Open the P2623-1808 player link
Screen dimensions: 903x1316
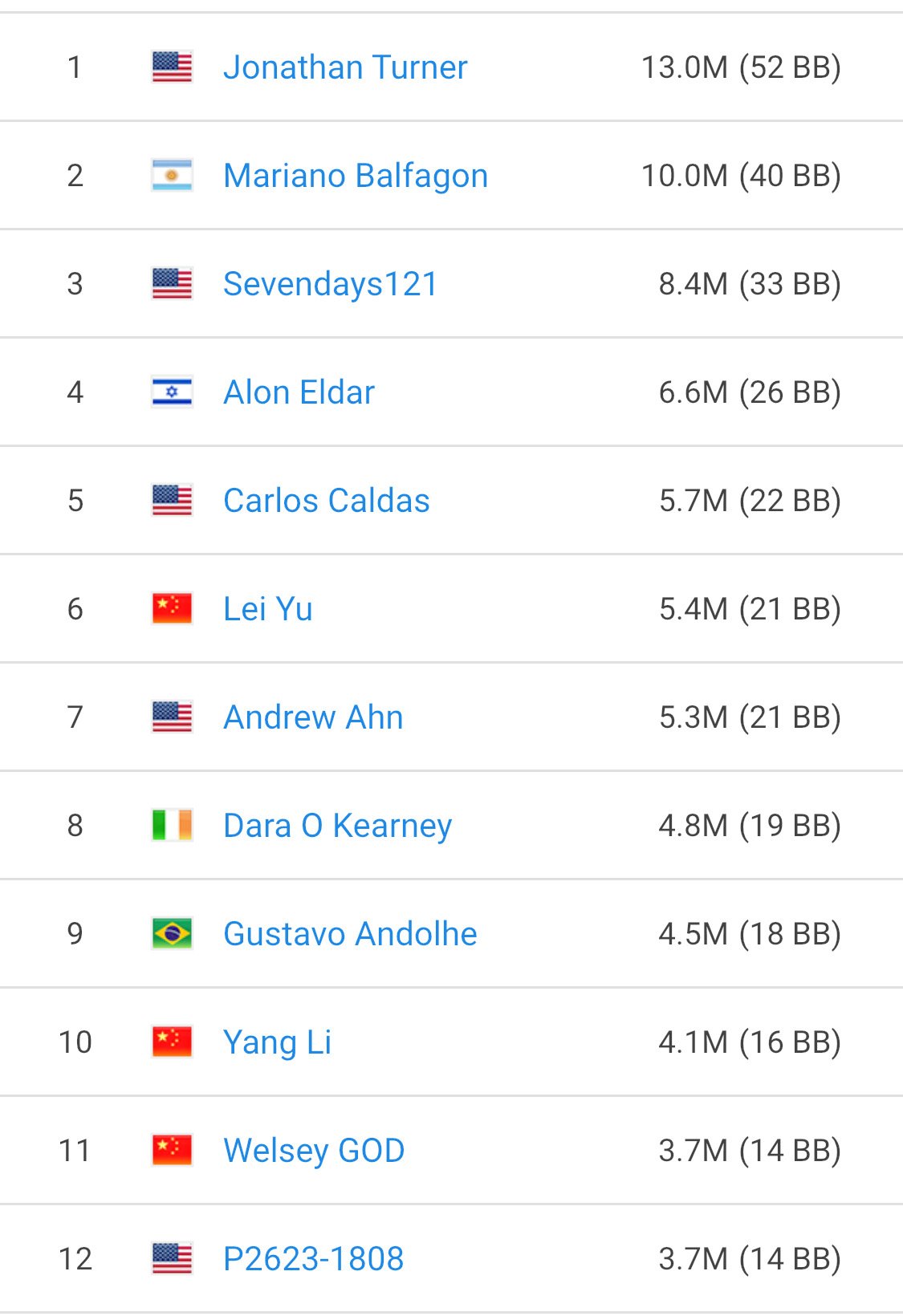click(x=313, y=1259)
